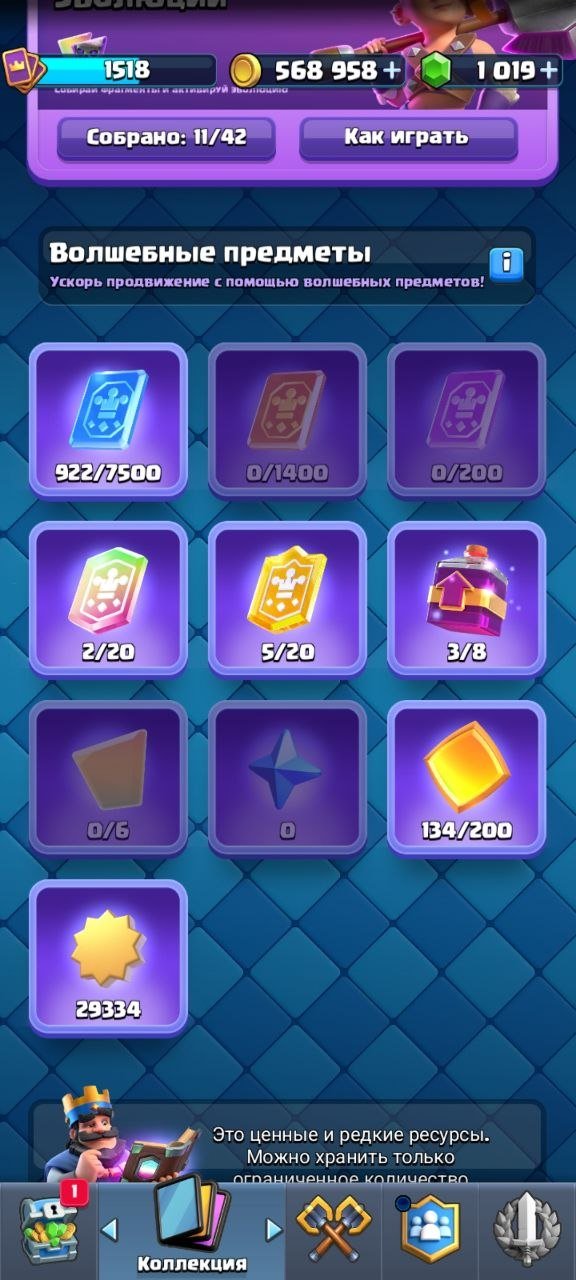Viewport: 576px width, 1280px height.
Task: Select the greyed-out wild card showing 0/200
Action: 466,420
